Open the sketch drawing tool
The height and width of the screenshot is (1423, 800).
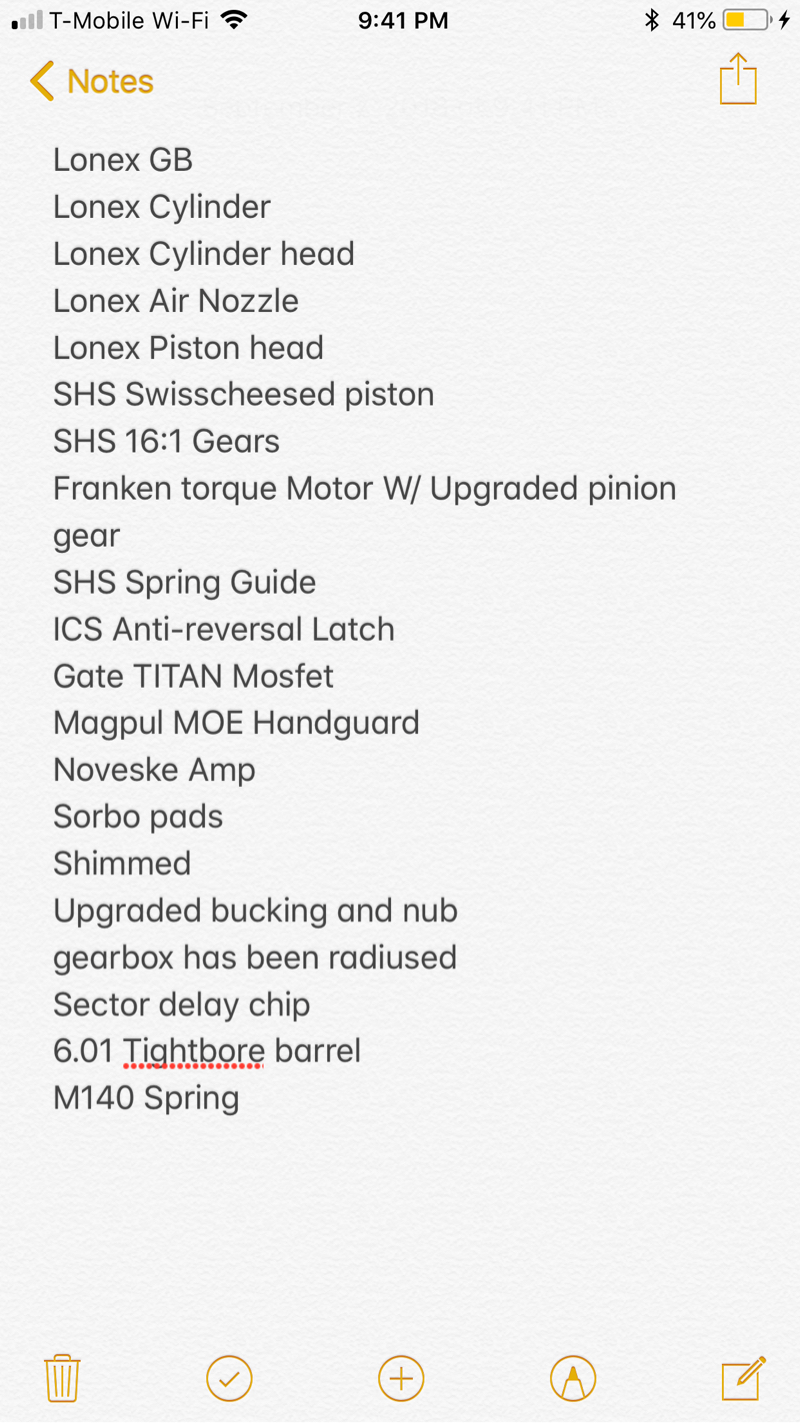tap(573, 1379)
